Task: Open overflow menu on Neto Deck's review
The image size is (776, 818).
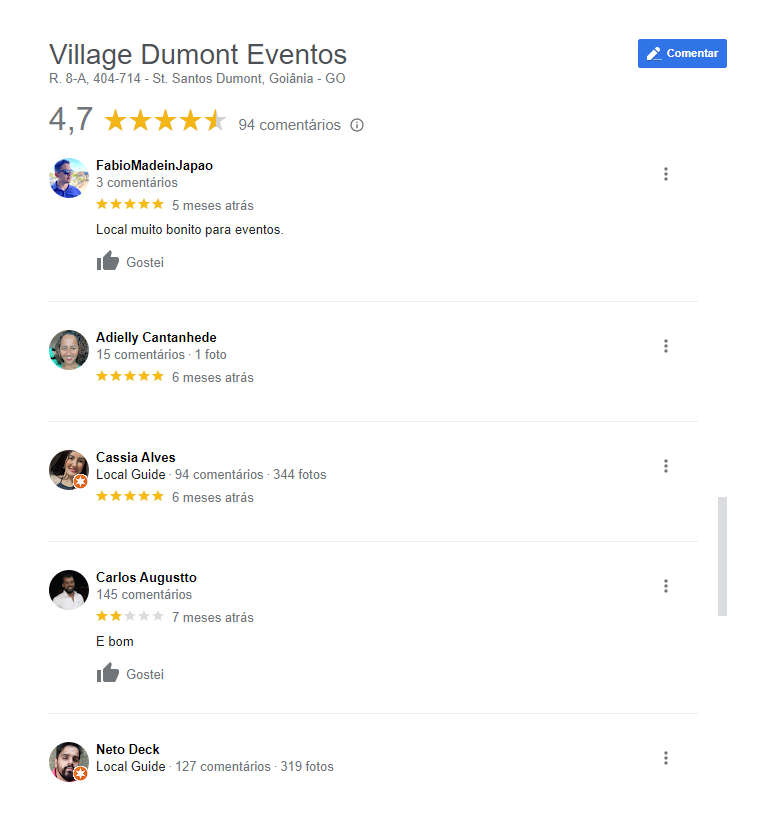Action: (665, 758)
